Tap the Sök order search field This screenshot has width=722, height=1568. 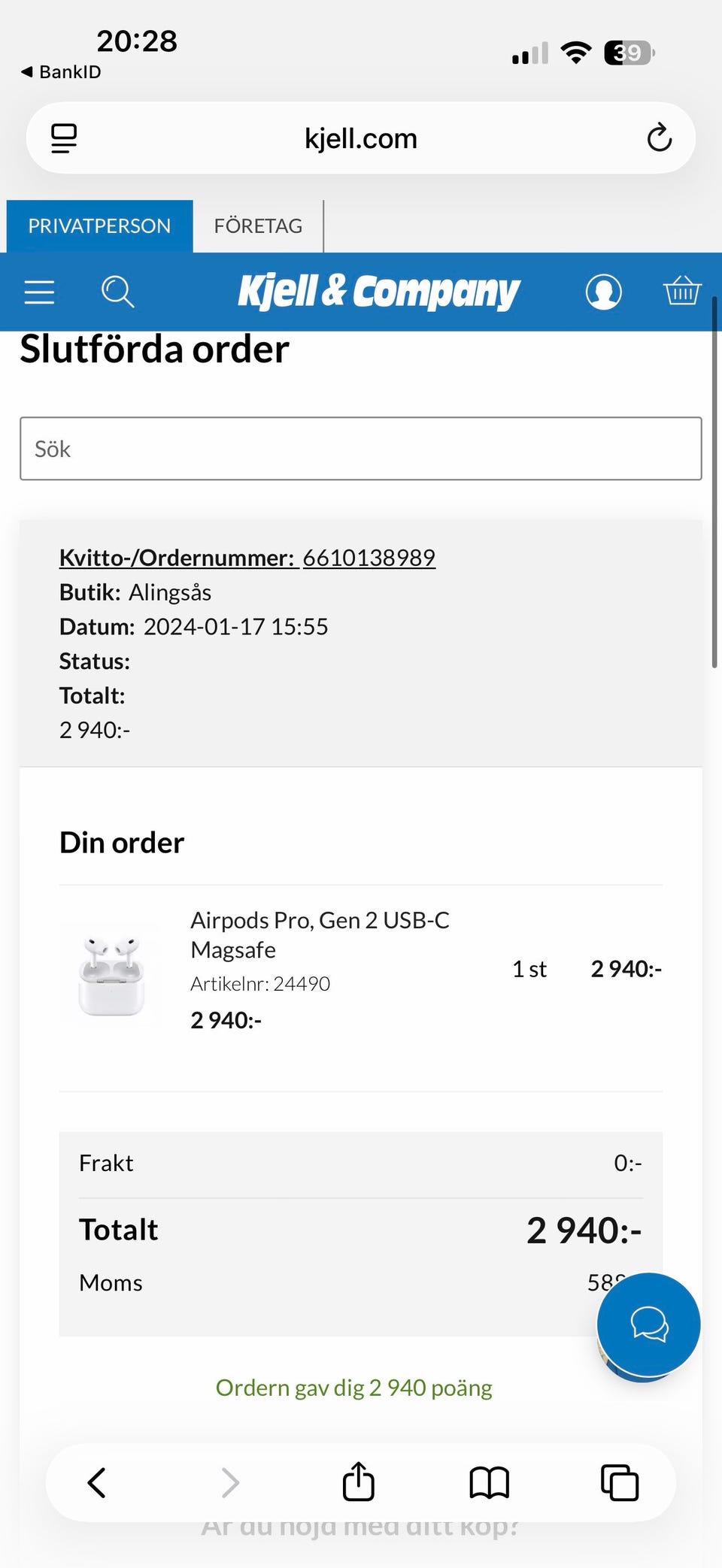[361, 449]
